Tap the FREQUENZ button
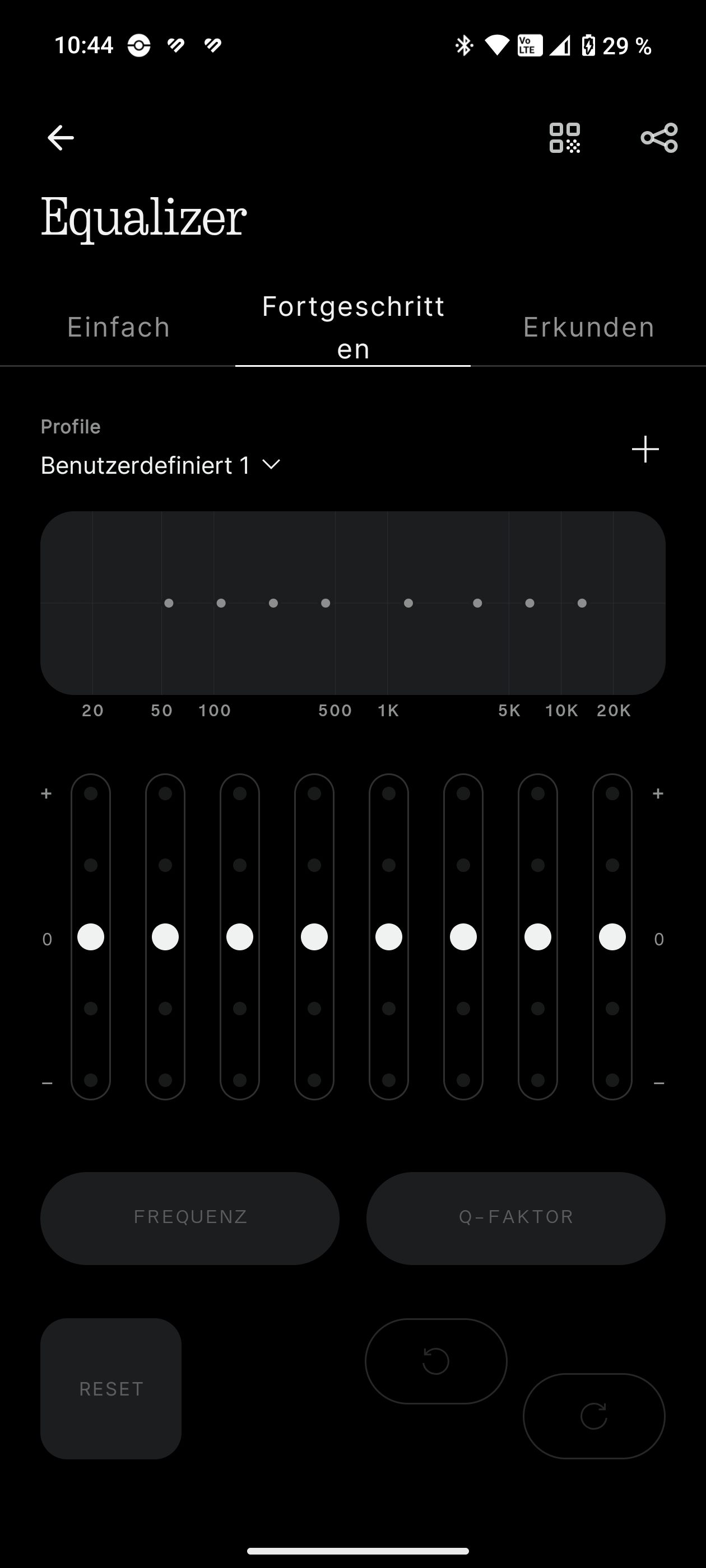Image resolution: width=706 pixels, height=1568 pixels. [190, 1217]
